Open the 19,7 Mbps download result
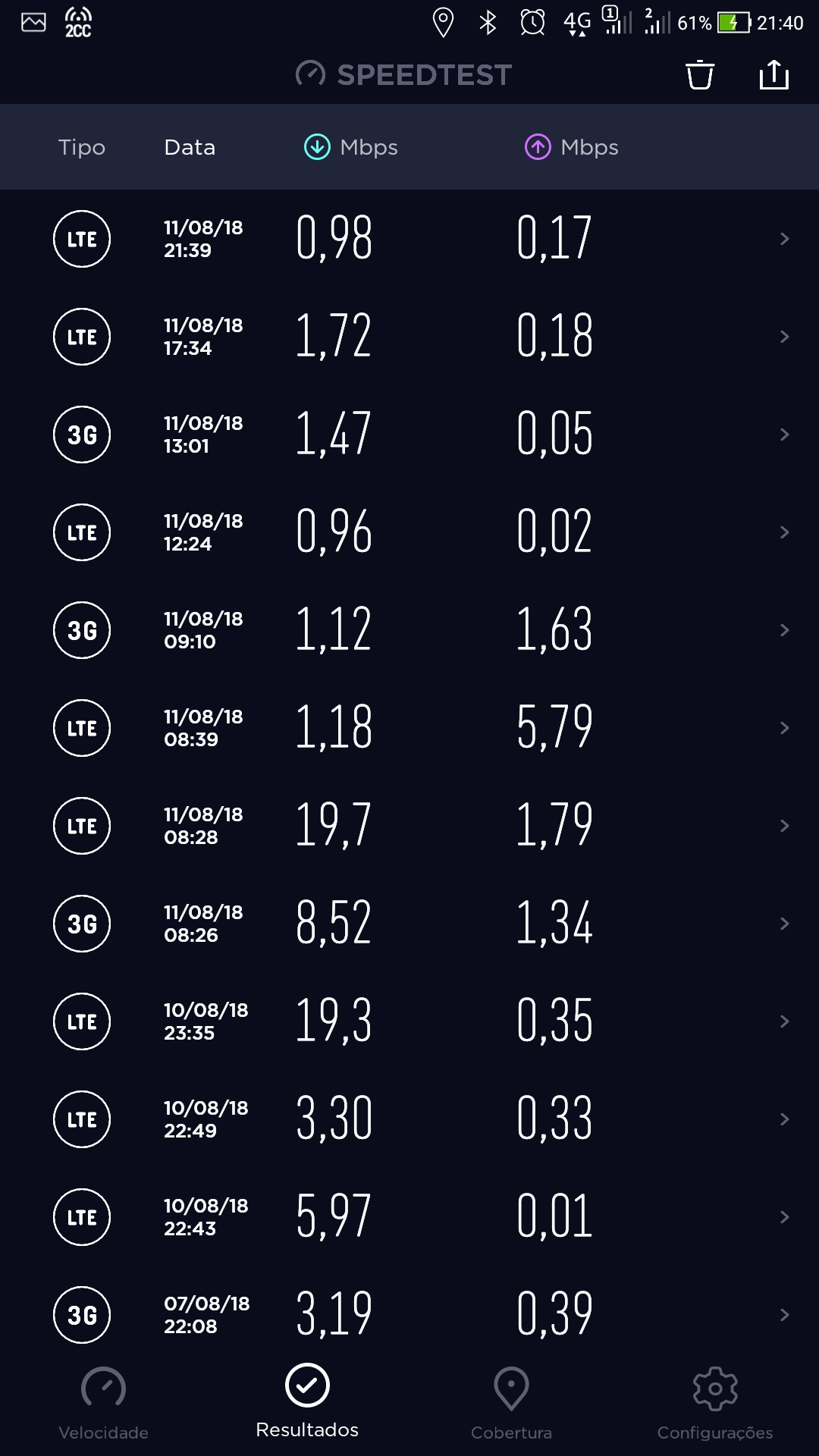 (409, 826)
